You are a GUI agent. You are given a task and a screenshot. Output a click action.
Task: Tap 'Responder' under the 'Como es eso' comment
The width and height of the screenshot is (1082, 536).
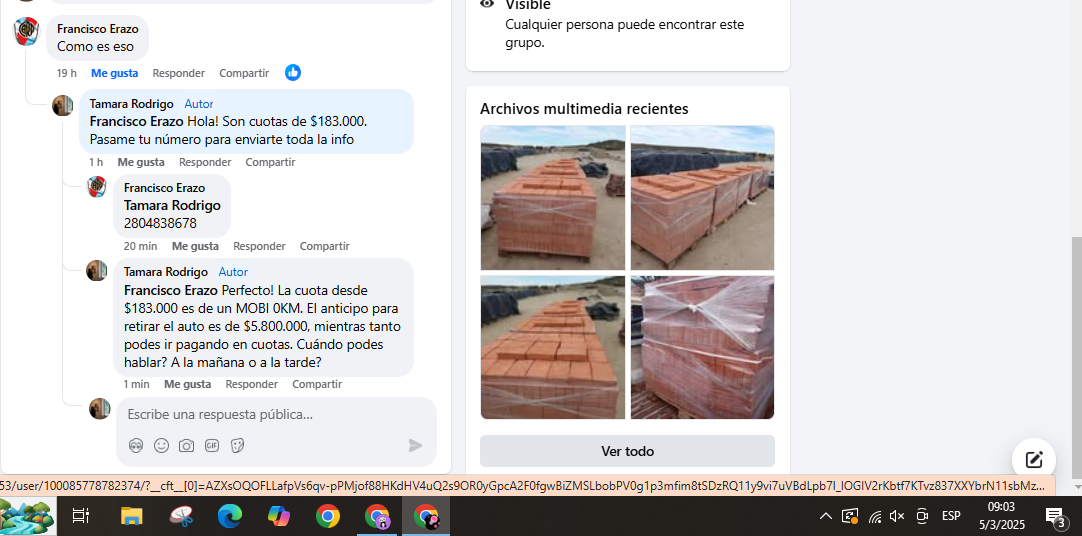pyautogui.click(x=178, y=73)
